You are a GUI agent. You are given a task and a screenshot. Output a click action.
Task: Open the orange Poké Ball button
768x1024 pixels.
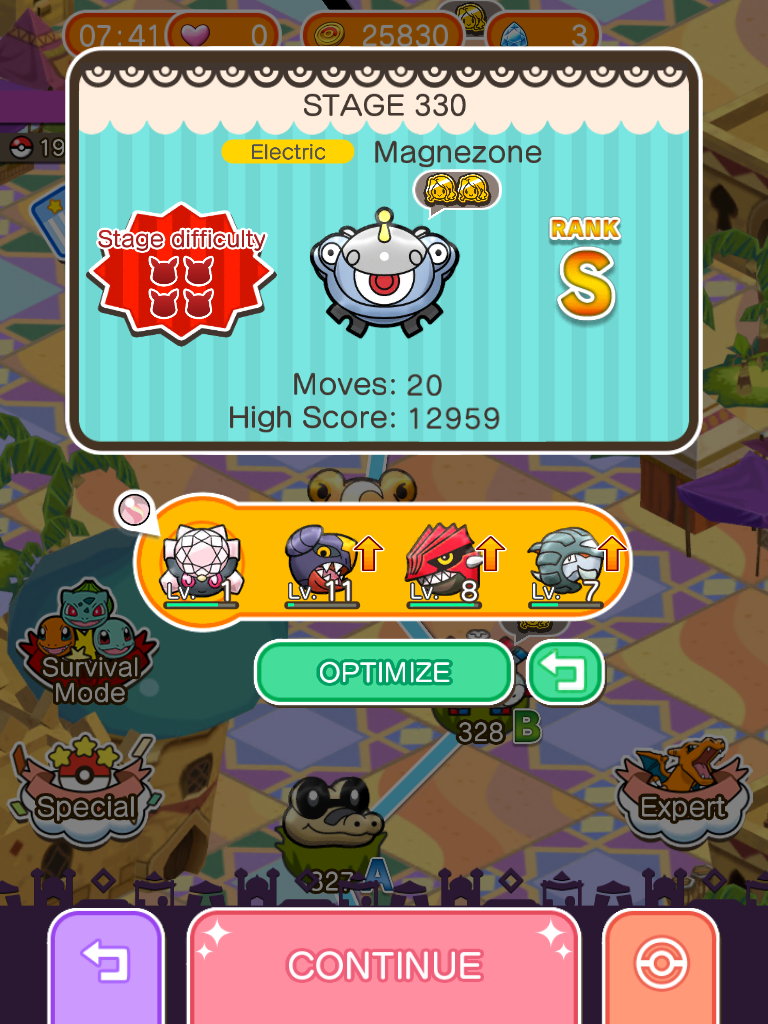[x=660, y=965]
